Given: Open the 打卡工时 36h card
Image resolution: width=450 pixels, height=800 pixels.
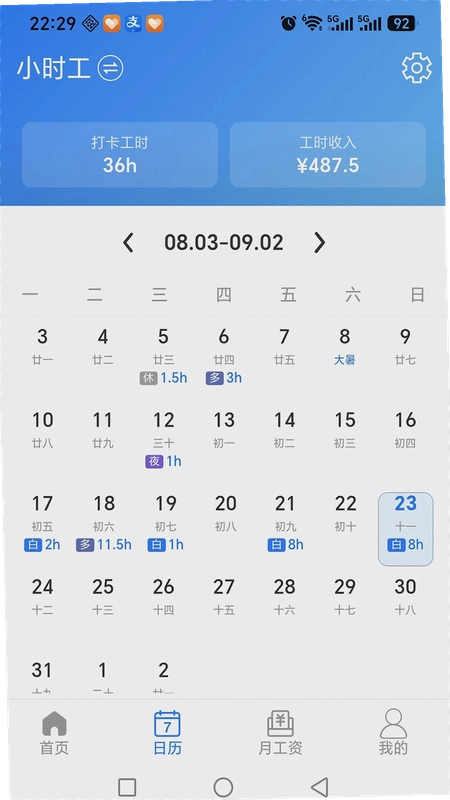Looking at the screenshot, I should pyautogui.click(x=119, y=155).
